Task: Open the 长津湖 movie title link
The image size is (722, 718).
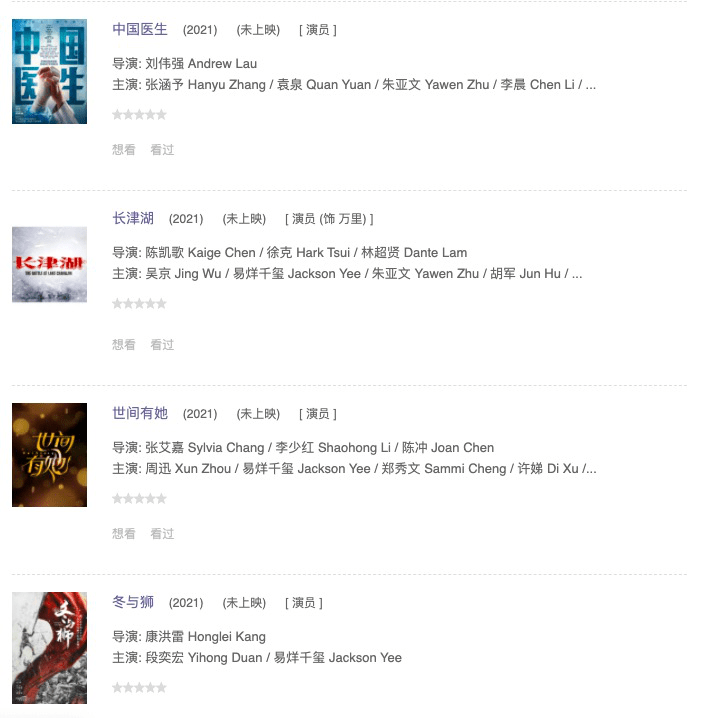Action: 133,219
